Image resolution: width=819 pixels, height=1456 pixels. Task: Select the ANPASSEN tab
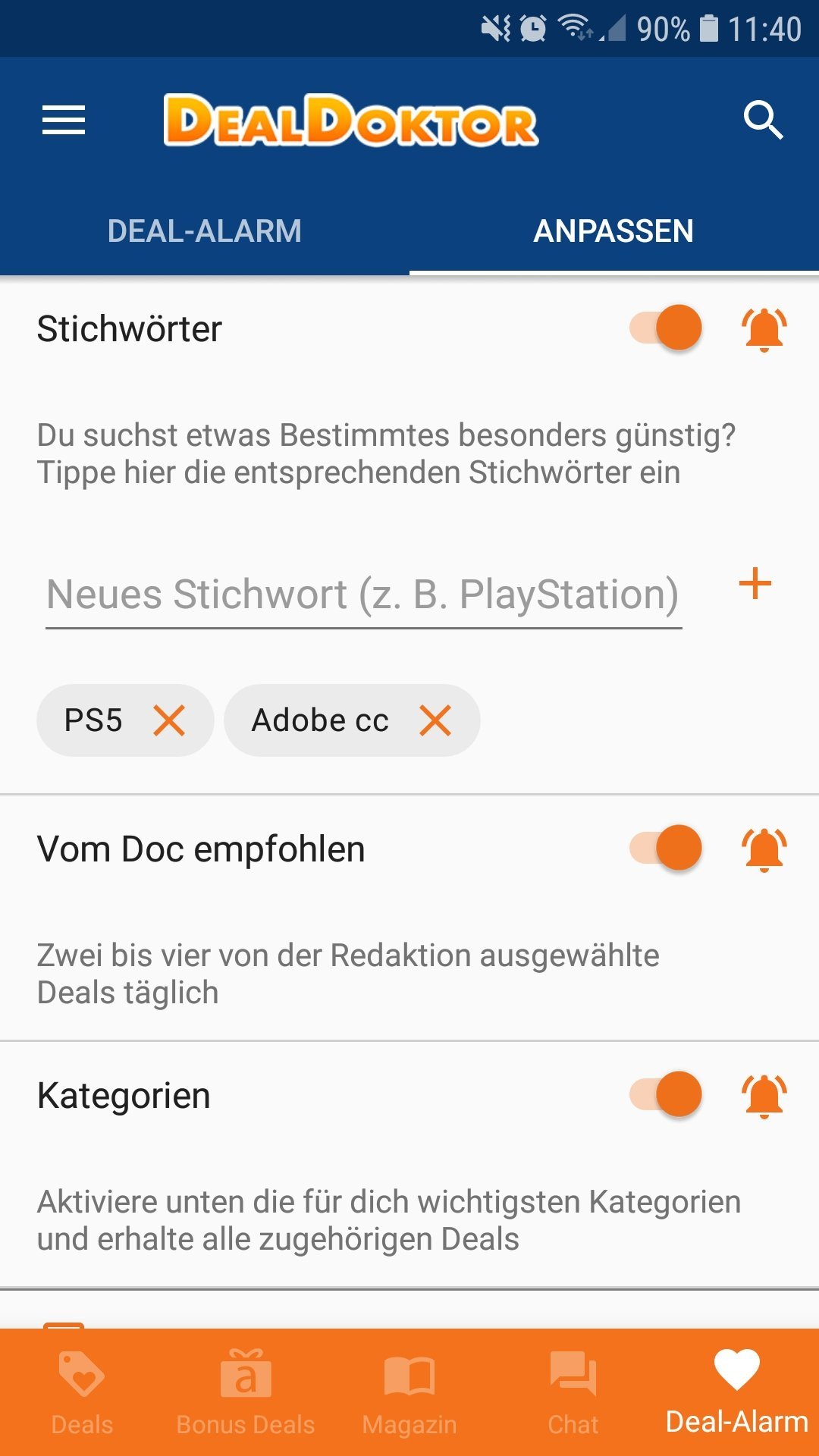(614, 231)
